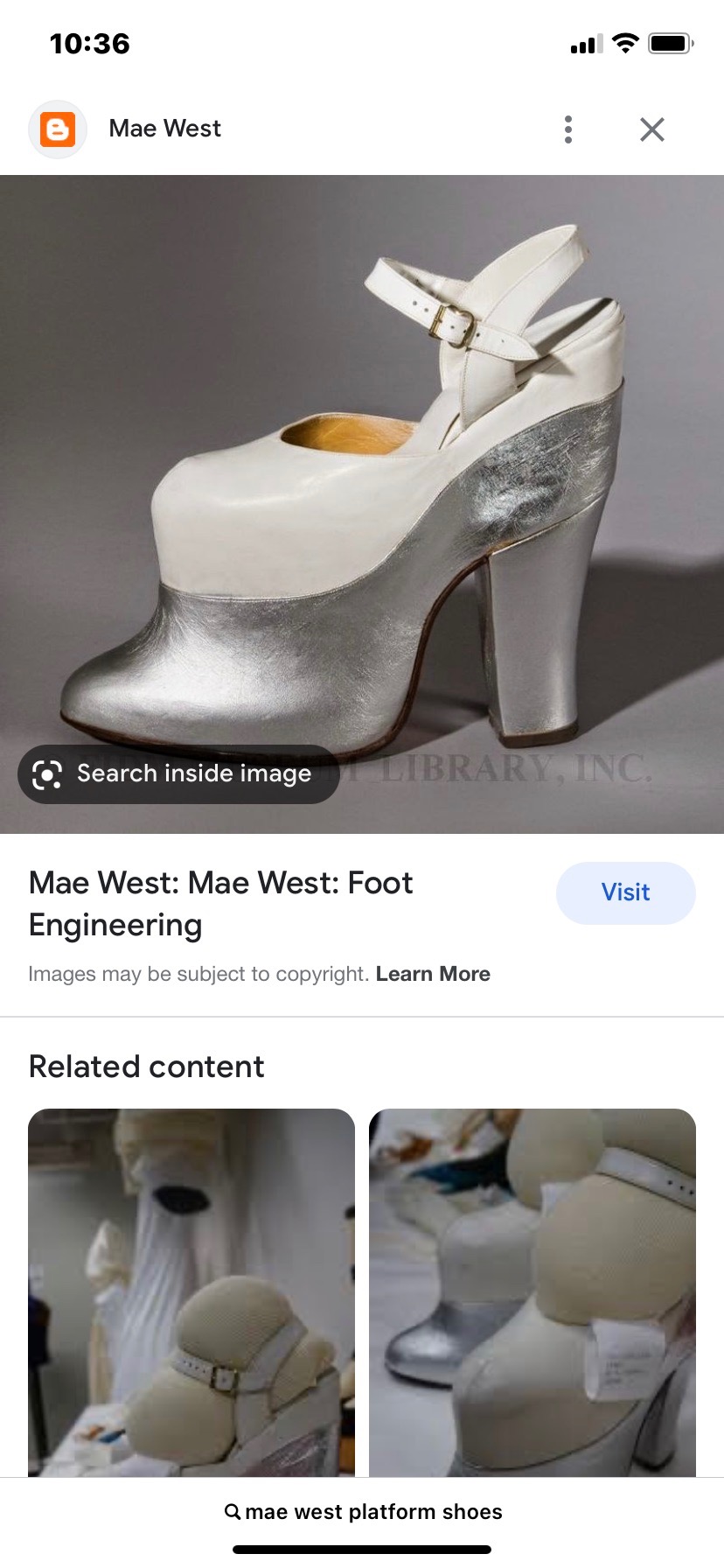
Task: Open the three-dot overflow menu
Action: click(x=568, y=129)
